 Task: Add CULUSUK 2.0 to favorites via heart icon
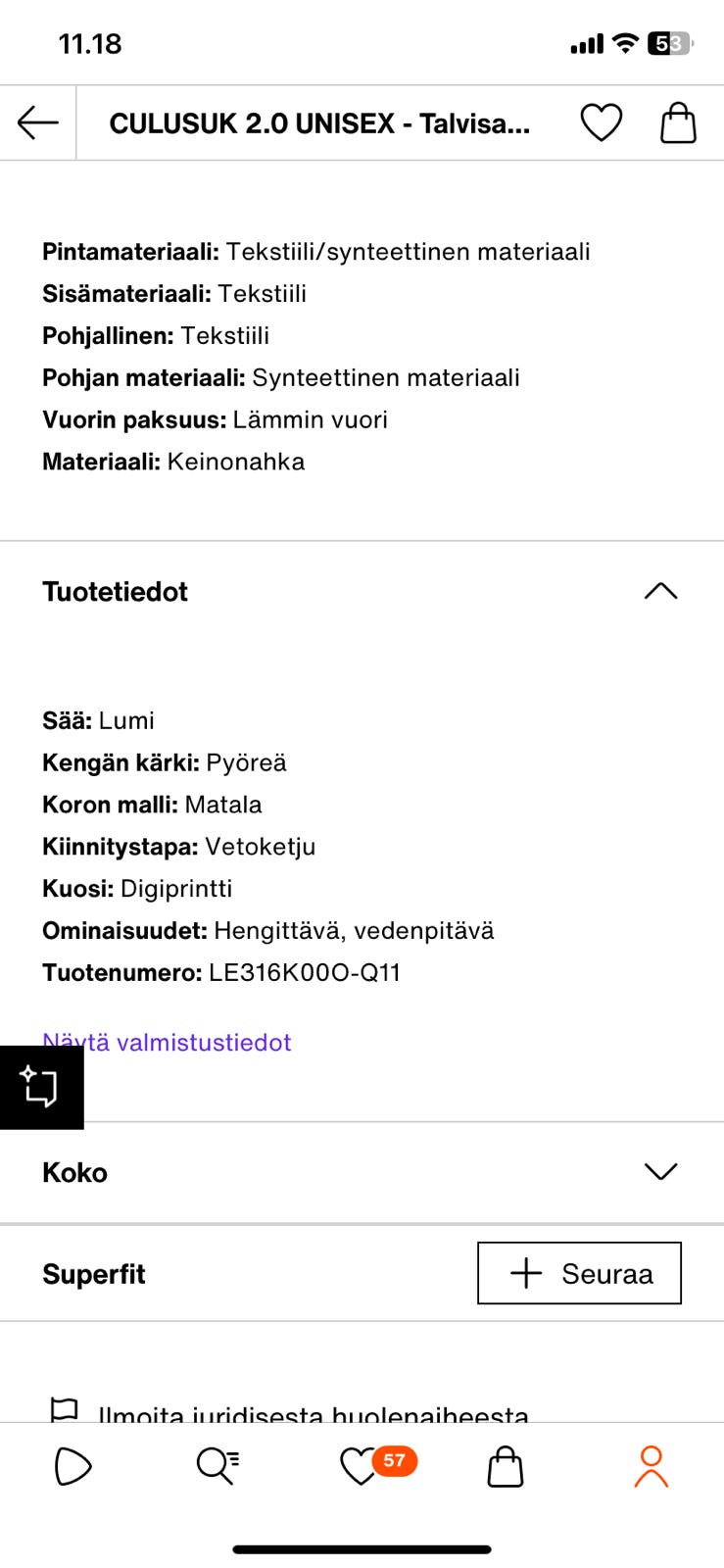[600, 122]
